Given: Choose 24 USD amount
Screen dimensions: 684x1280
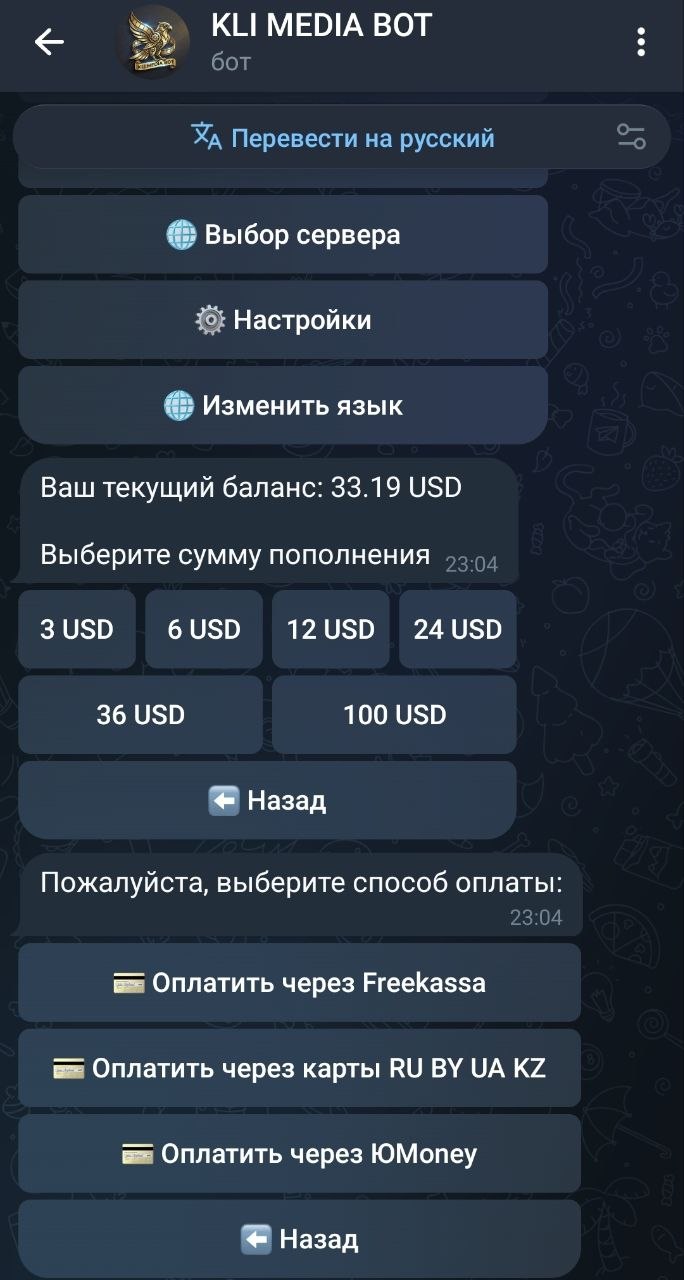Looking at the screenshot, I should (458, 629).
